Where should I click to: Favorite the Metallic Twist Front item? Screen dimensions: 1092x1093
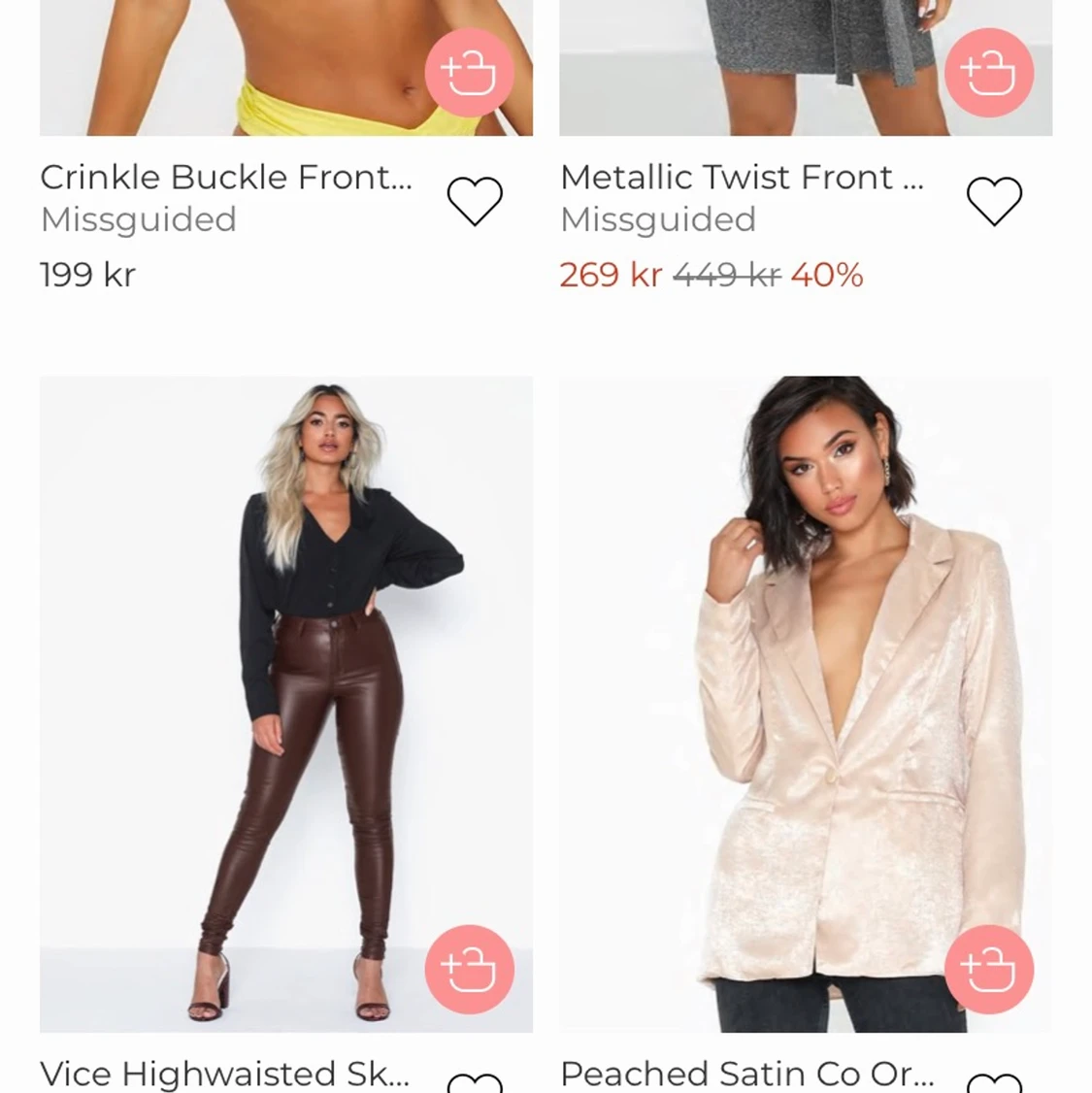(995, 201)
